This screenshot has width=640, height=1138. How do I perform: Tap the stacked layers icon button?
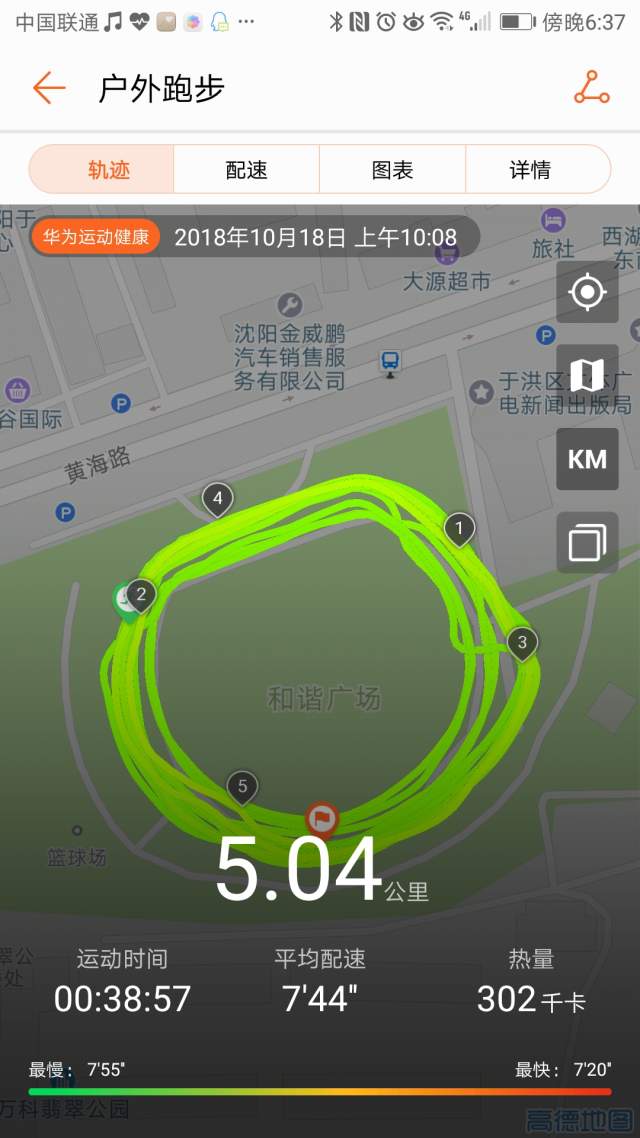click(x=587, y=543)
